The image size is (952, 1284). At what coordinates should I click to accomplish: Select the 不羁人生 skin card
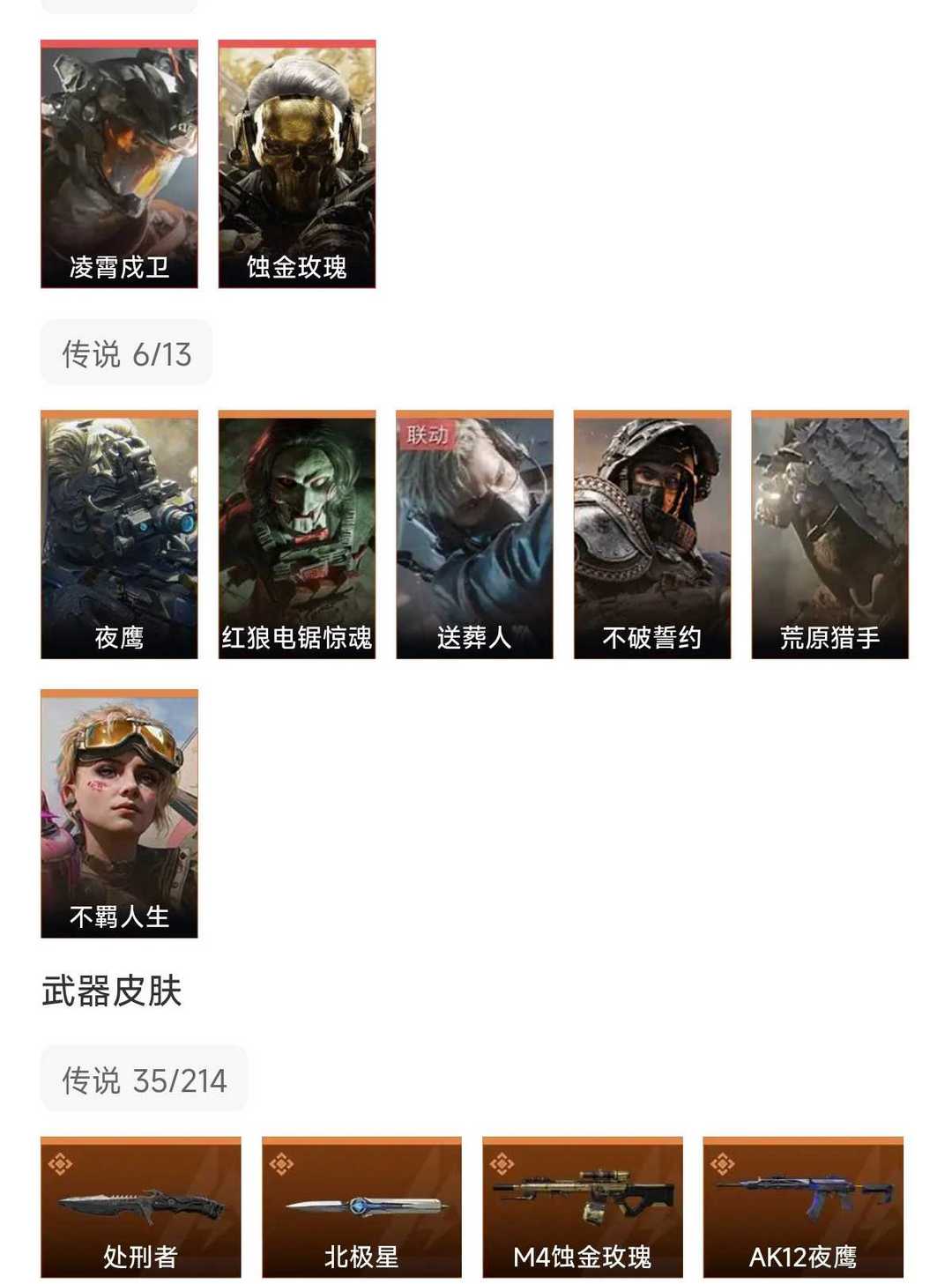[119, 813]
